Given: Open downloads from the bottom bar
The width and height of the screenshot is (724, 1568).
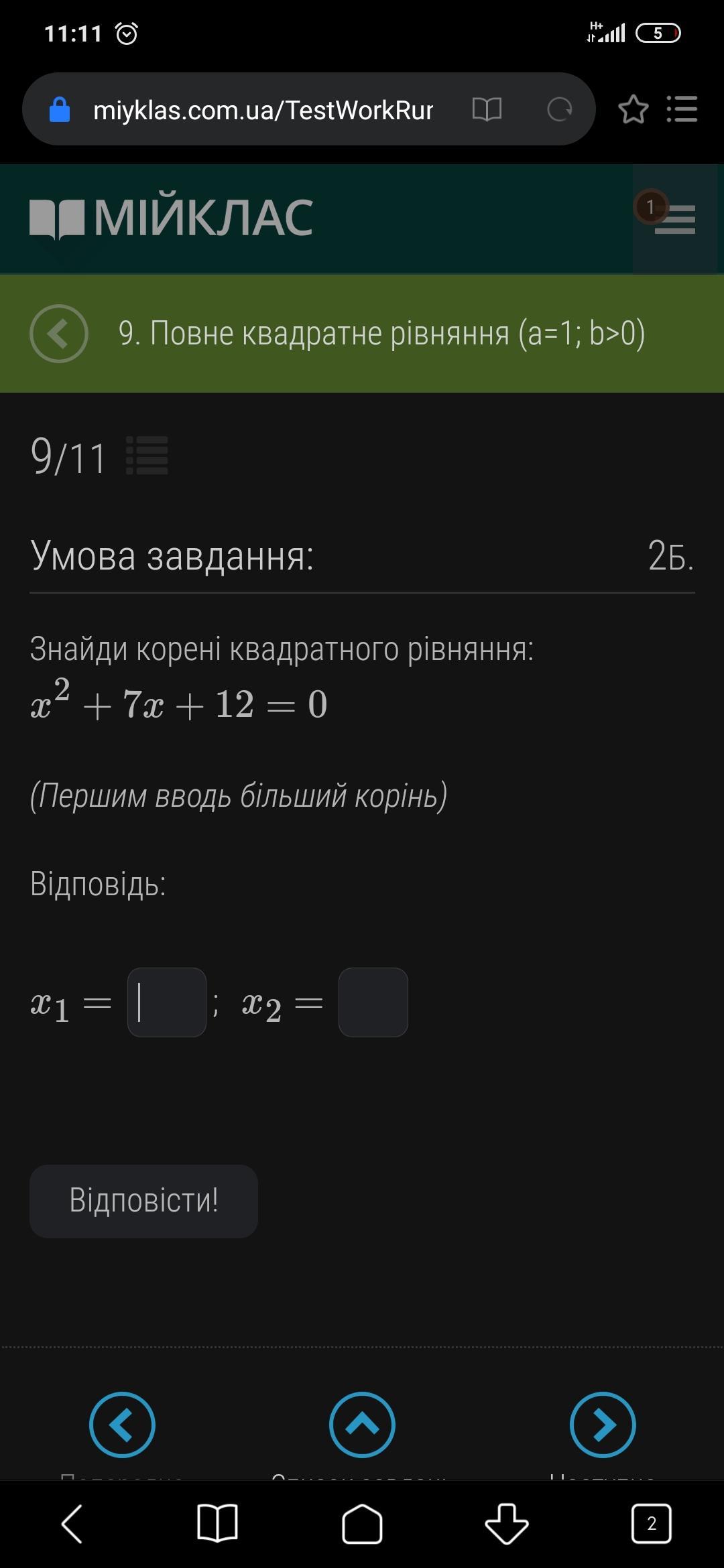Looking at the screenshot, I should (507, 1524).
